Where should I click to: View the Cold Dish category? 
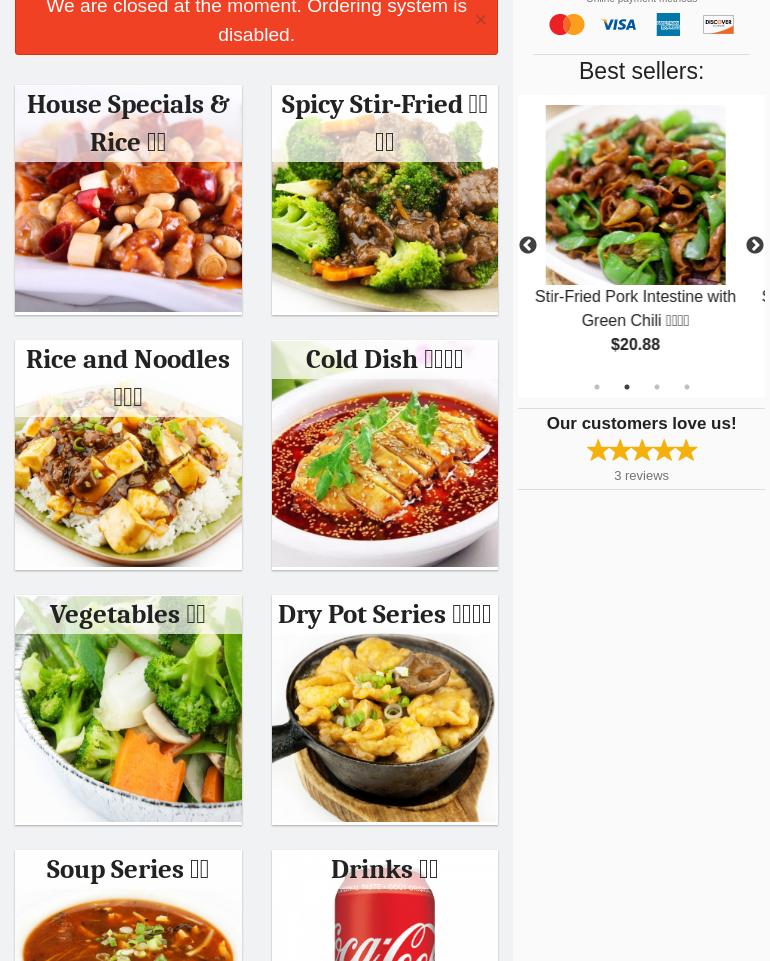(384, 455)
